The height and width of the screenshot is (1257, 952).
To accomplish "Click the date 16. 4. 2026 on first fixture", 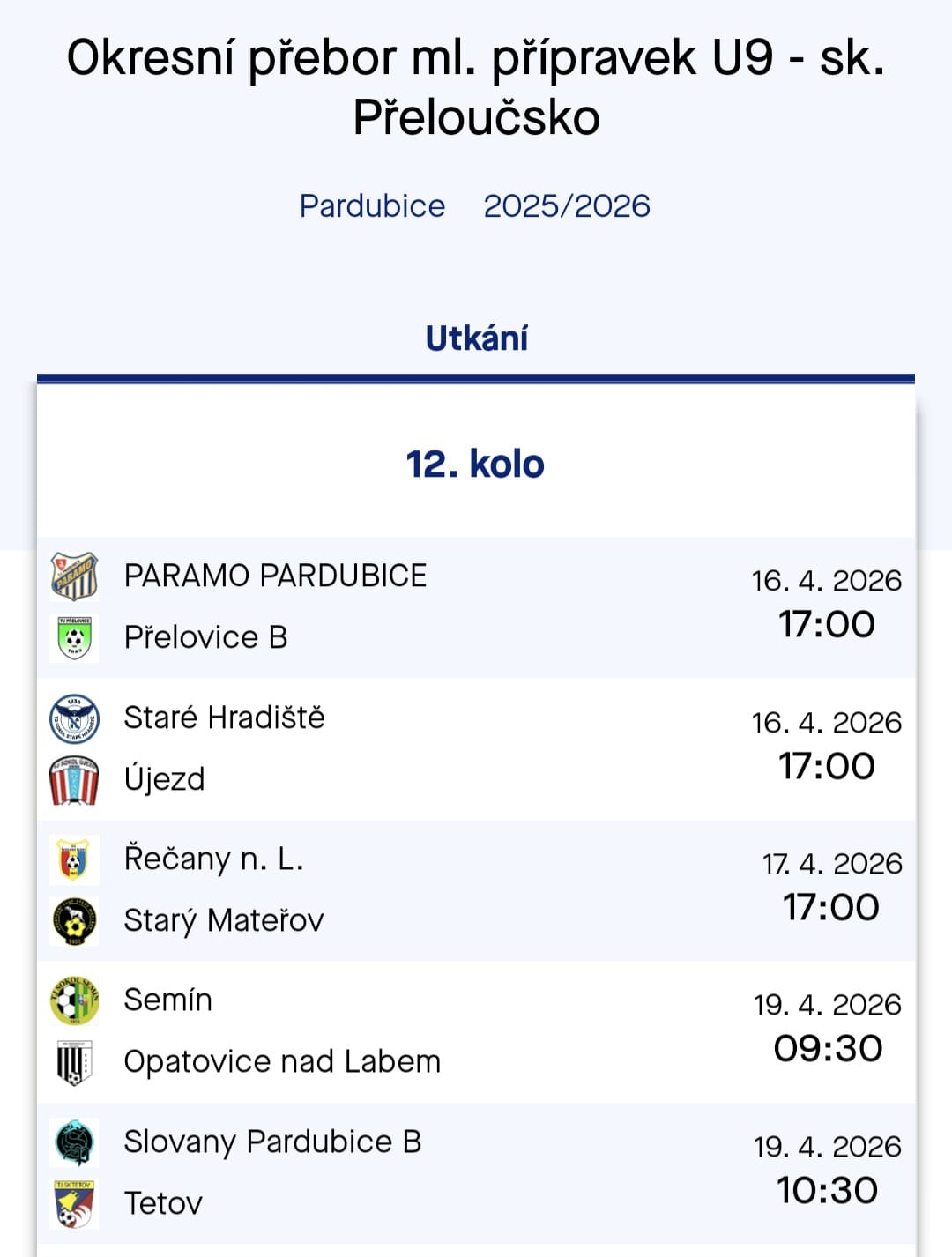I will pos(830,579).
